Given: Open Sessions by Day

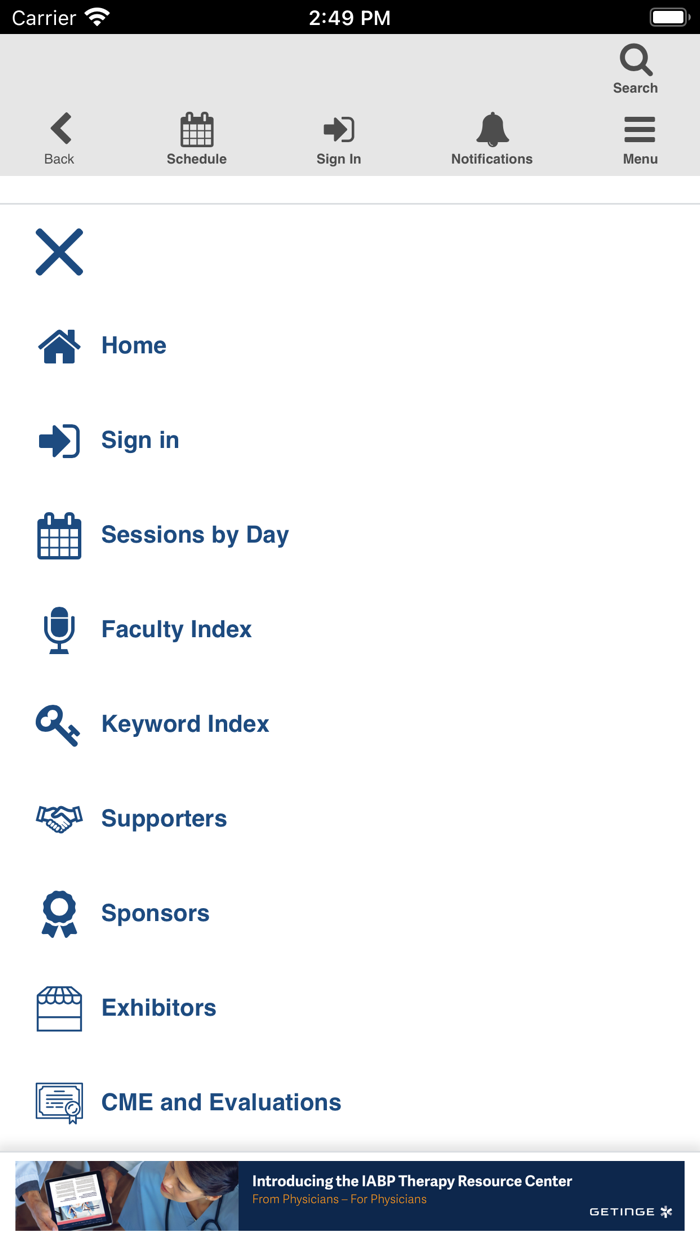Looking at the screenshot, I should pyautogui.click(x=194, y=535).
